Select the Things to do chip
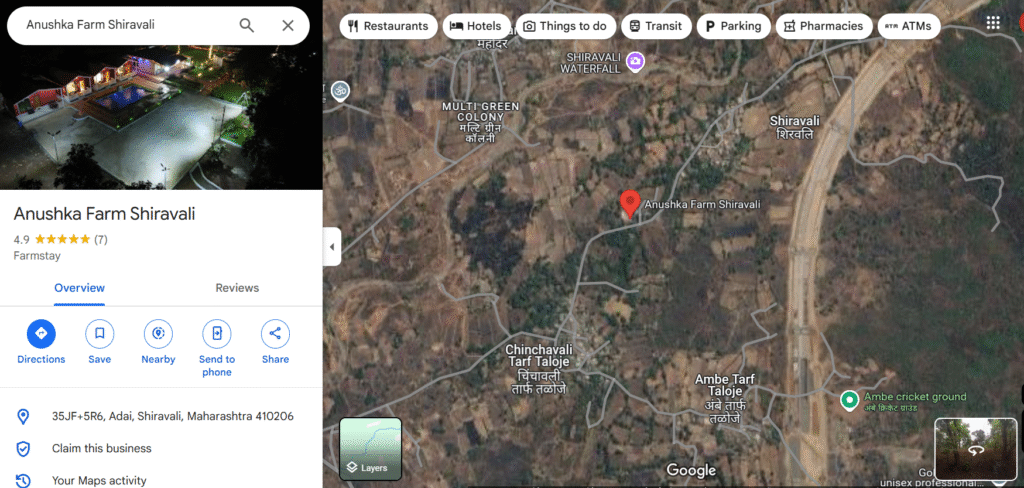The image size is (1024, 488). pos(564,26)
